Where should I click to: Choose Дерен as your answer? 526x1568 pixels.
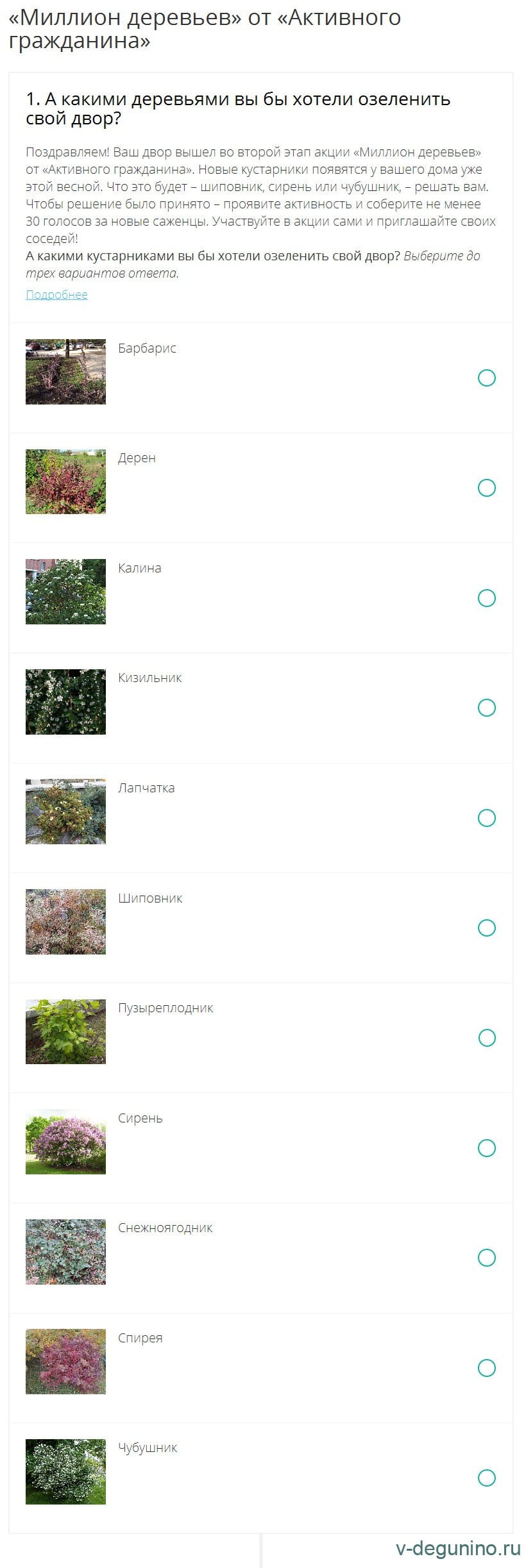(x=487, y=488)
